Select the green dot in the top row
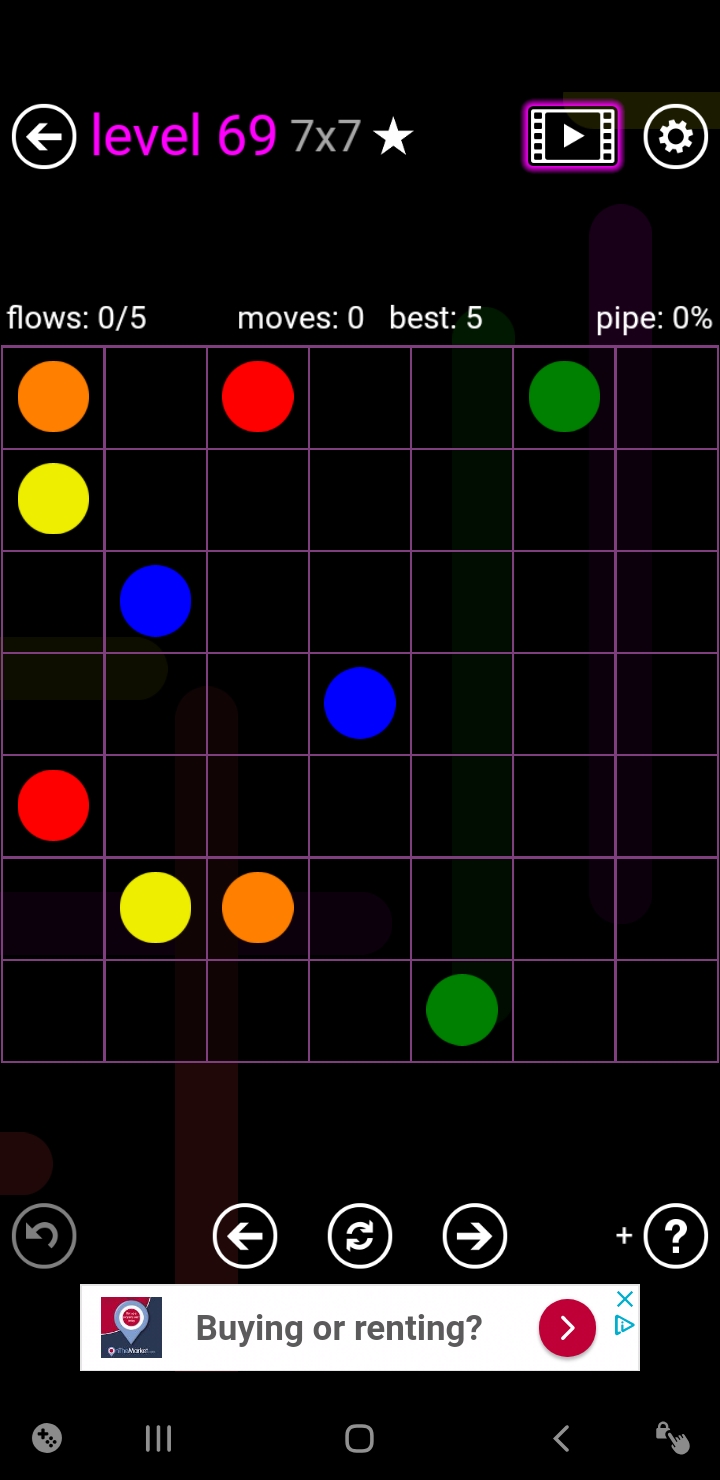Screen dimensions: 720x1480 click(564, 397)
